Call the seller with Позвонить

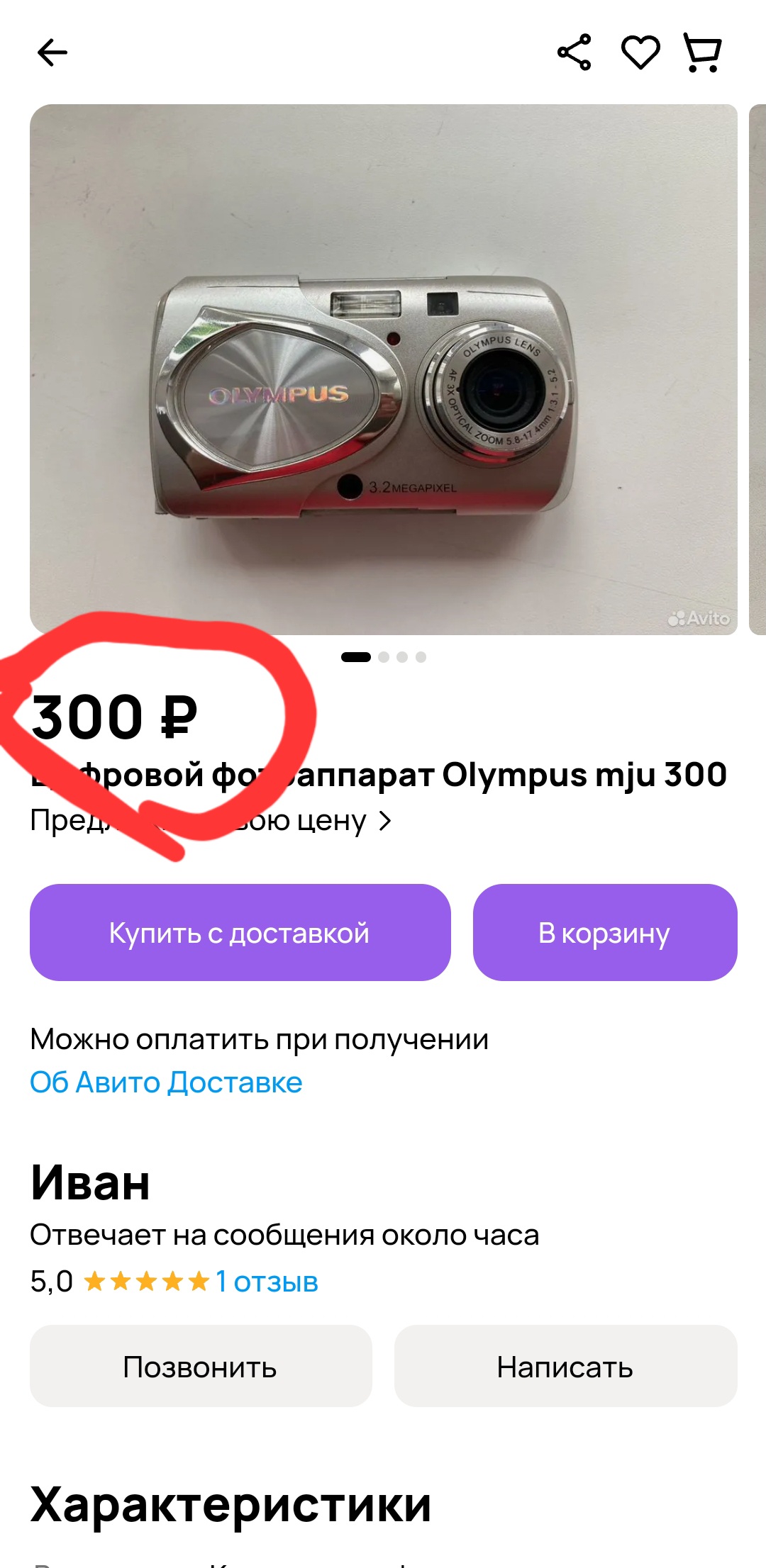200,1366
